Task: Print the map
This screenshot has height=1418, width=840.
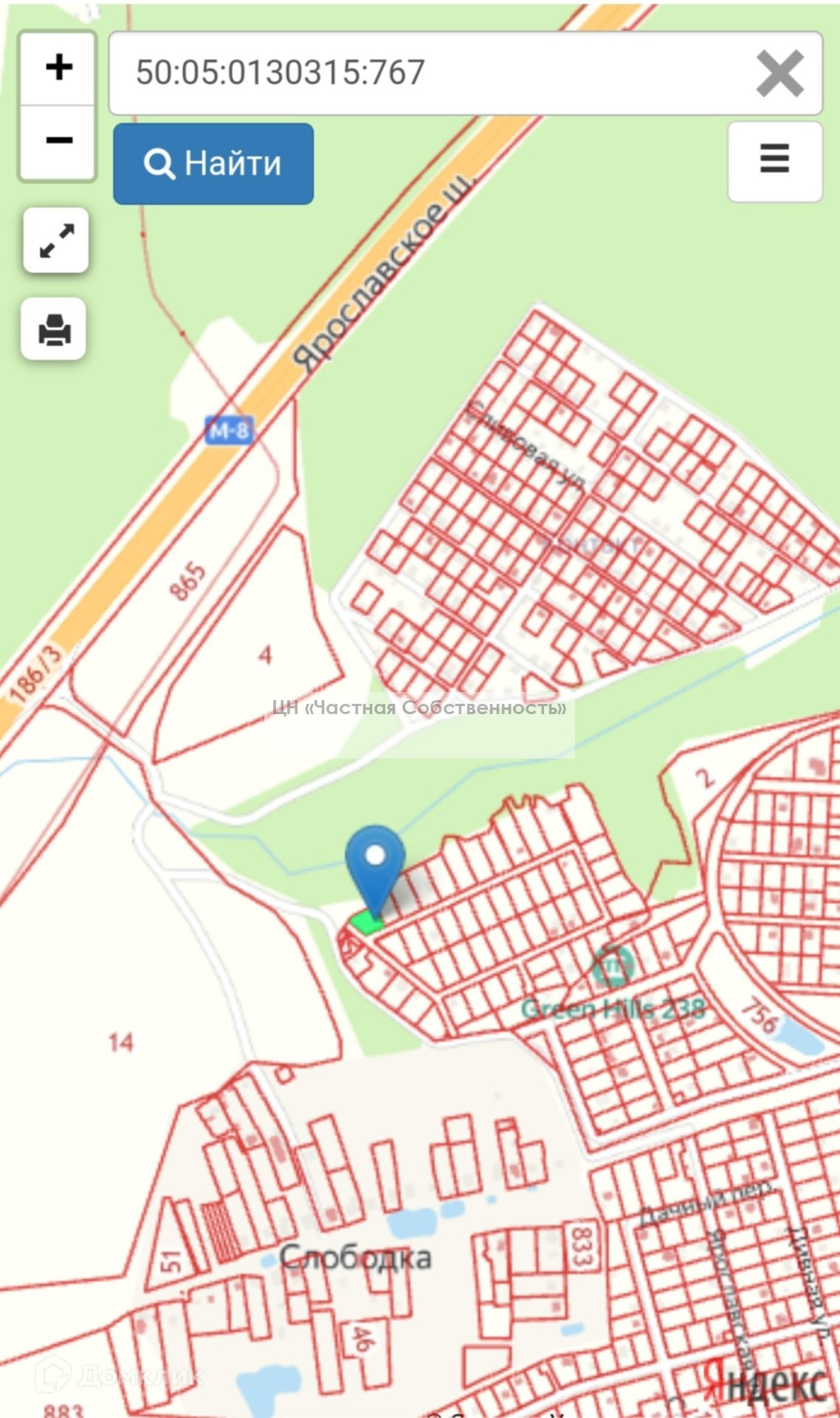Action: tap(55, 329)
